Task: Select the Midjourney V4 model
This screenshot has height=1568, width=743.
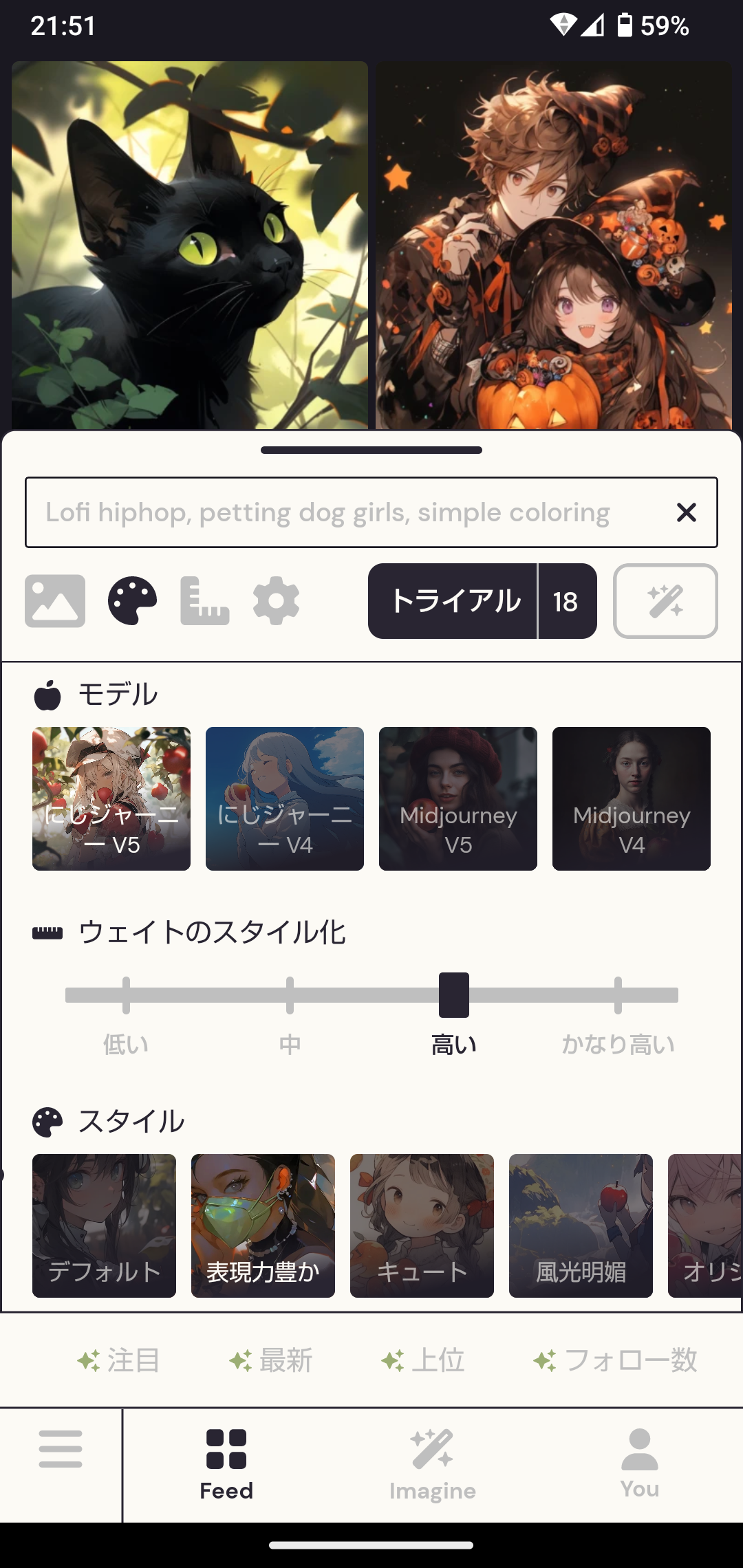Action: [632, 798]
